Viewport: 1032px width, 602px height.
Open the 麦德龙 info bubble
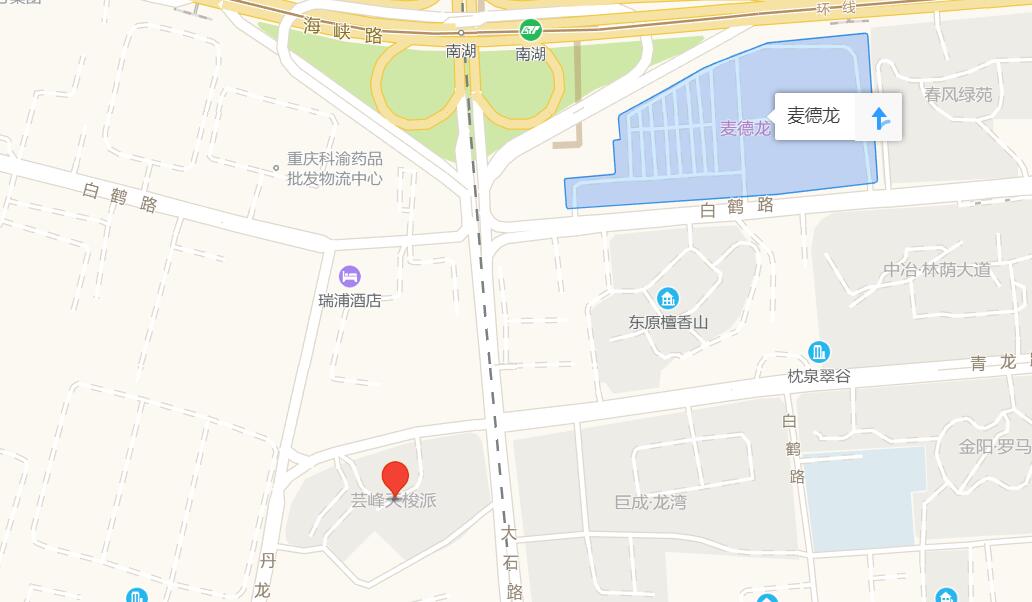[x=814, y=116]
